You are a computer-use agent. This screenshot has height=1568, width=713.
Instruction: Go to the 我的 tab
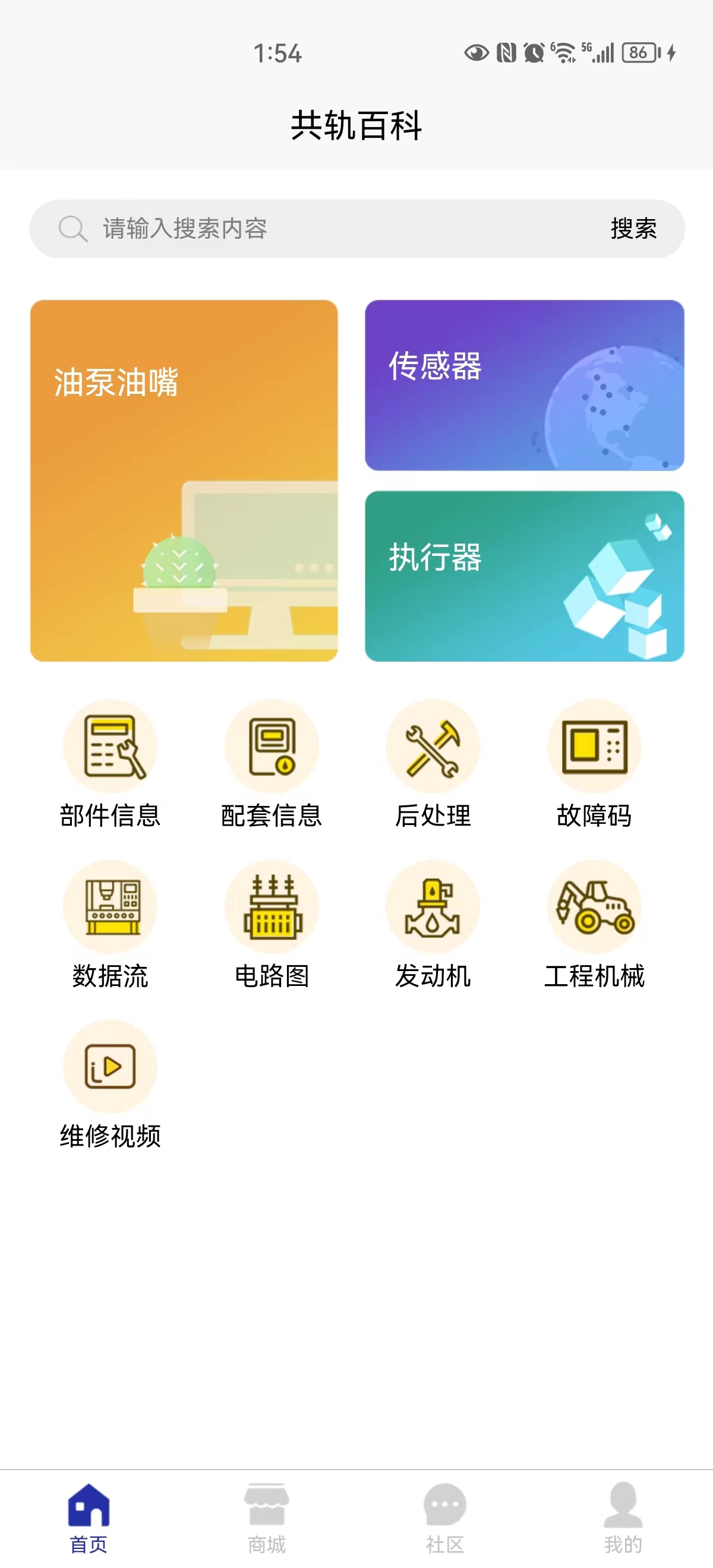[623, 1518]
